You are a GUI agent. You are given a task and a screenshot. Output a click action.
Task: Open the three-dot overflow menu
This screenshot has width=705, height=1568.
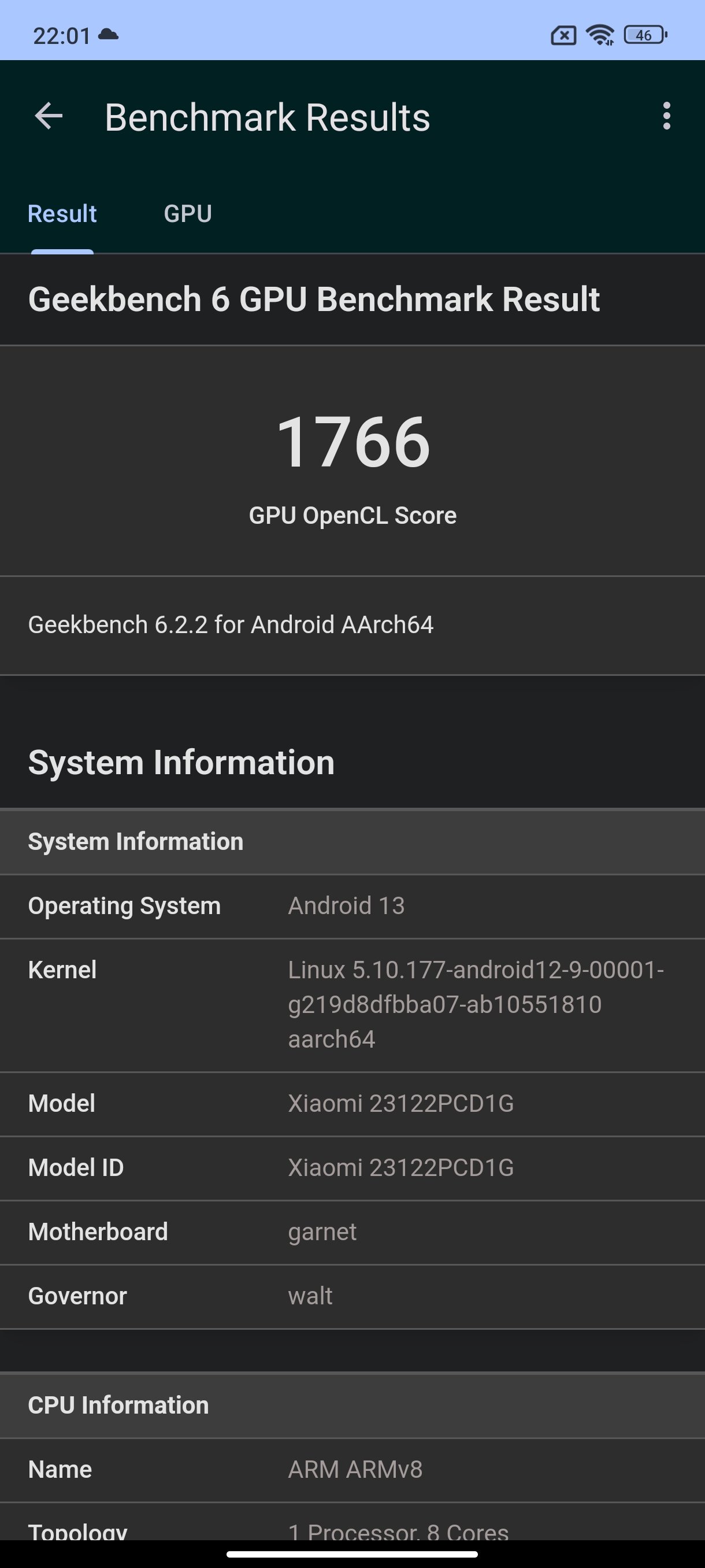(667, 116)
